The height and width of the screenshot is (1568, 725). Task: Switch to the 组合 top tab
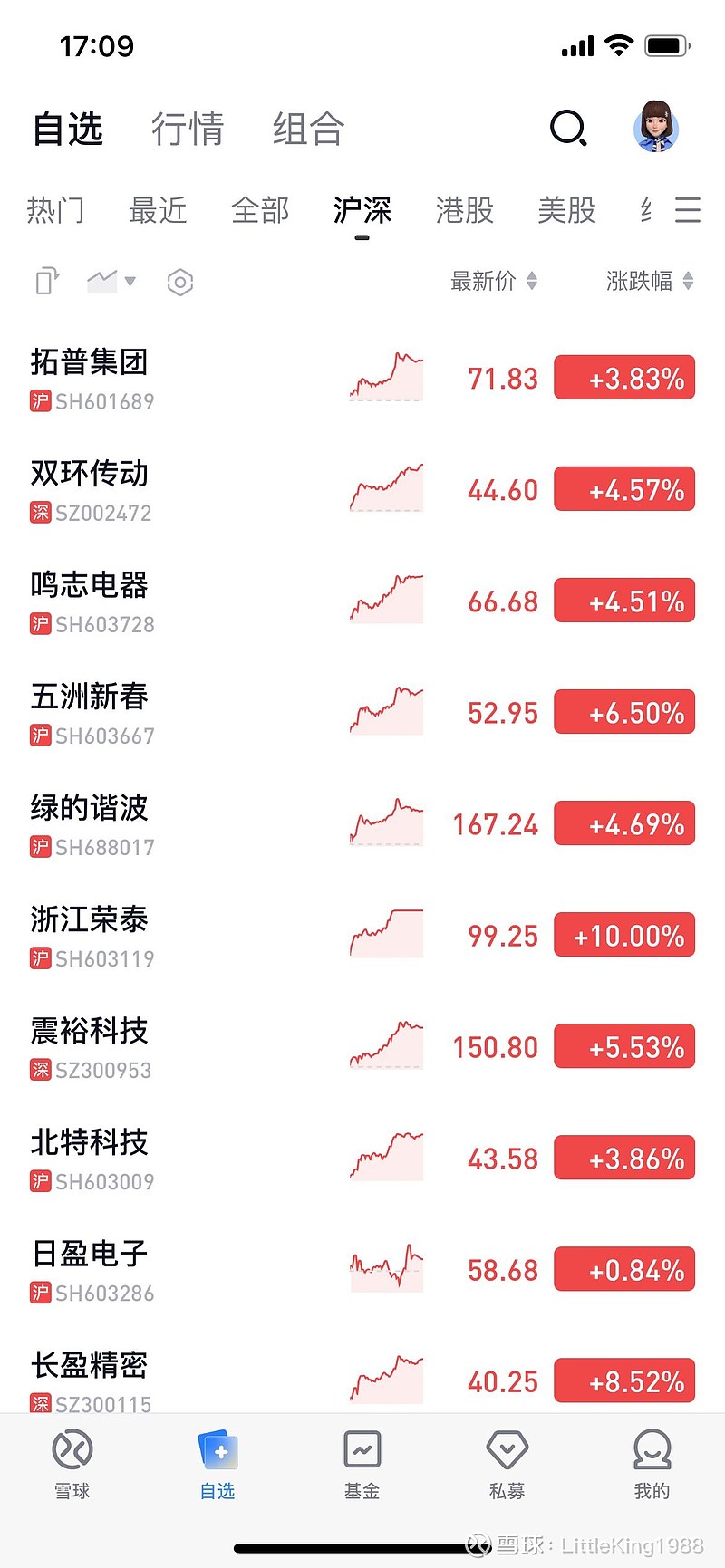pyautogui.click(x=308, y=129)
